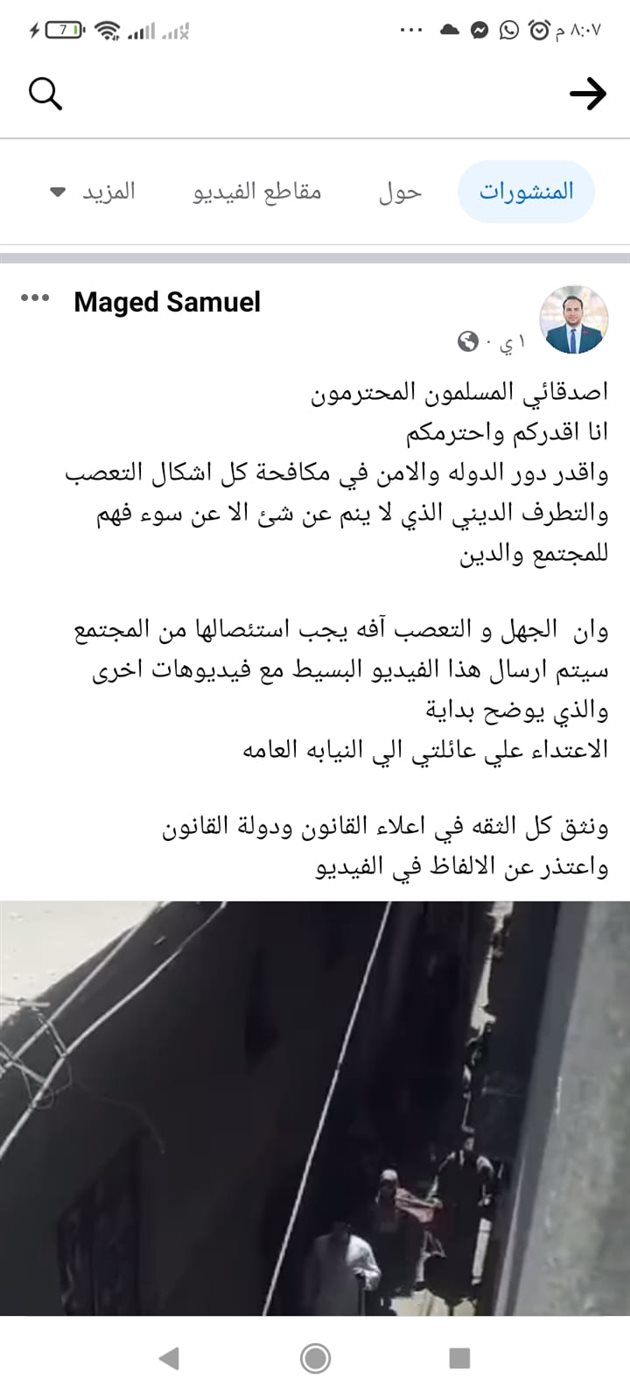Open the post options three-dot menu
The height and width of the screenshot is (1400, 630).
pos(35,299)
